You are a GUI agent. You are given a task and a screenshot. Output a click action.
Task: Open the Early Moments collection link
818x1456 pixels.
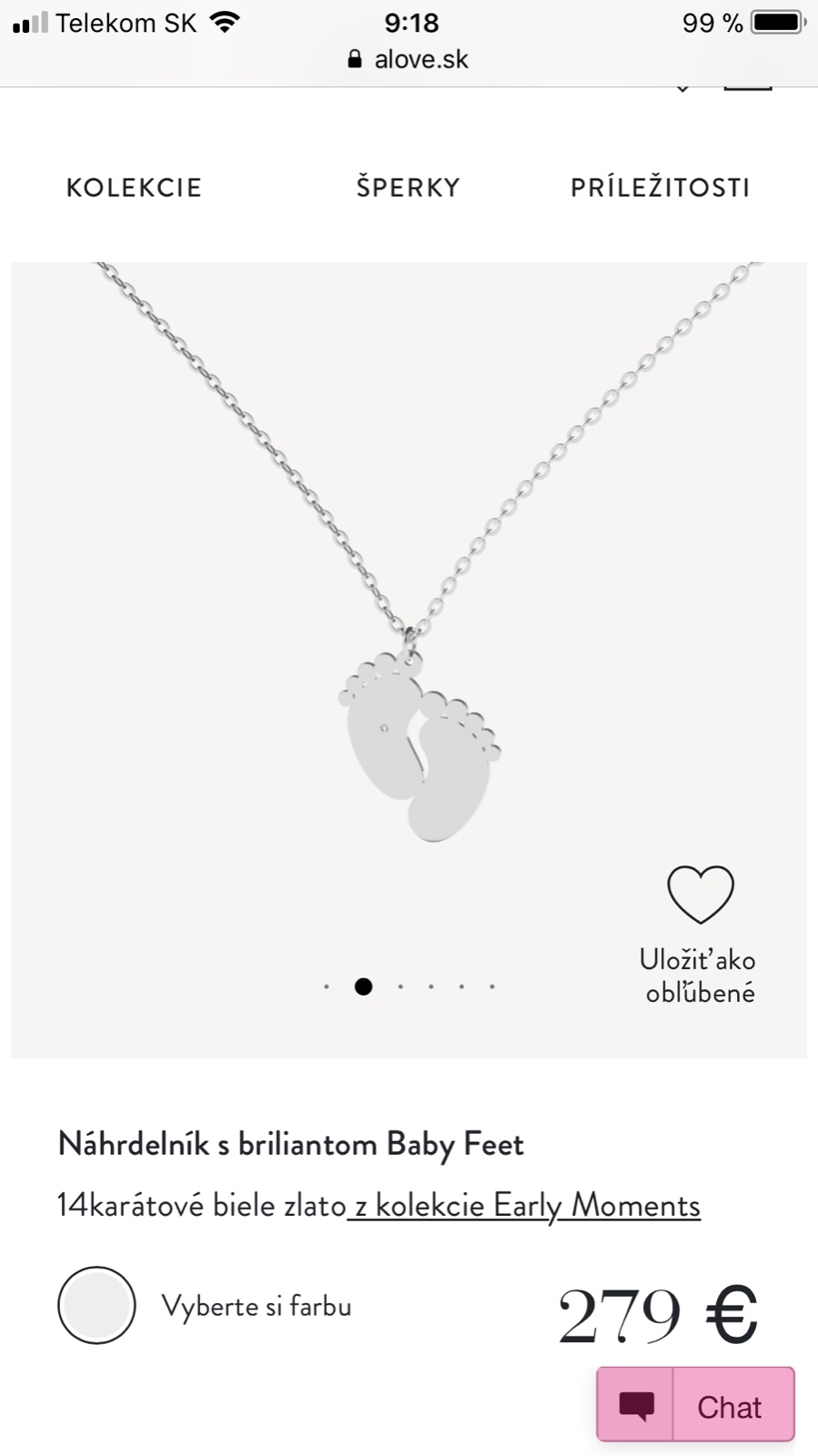525,1205
